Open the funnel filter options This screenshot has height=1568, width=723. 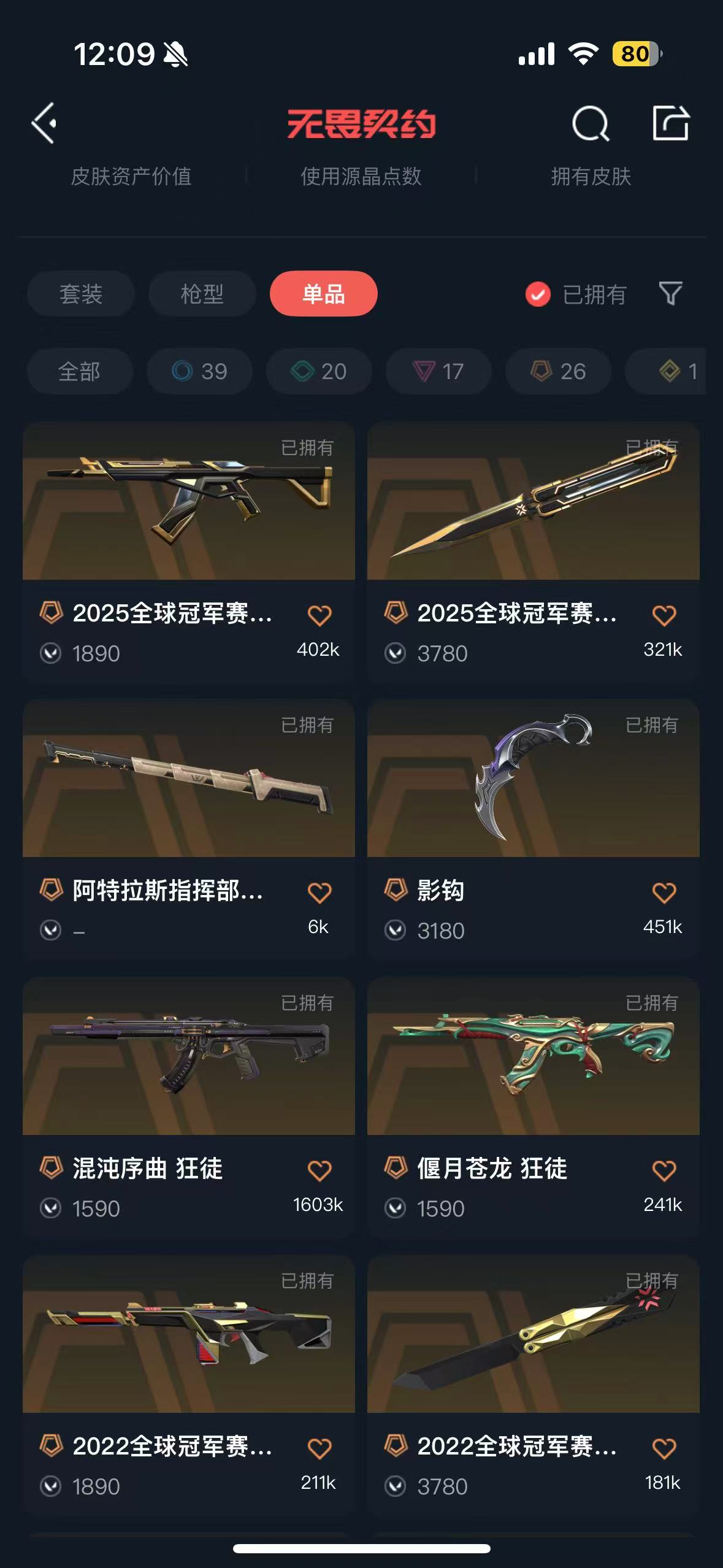[670, 294]
